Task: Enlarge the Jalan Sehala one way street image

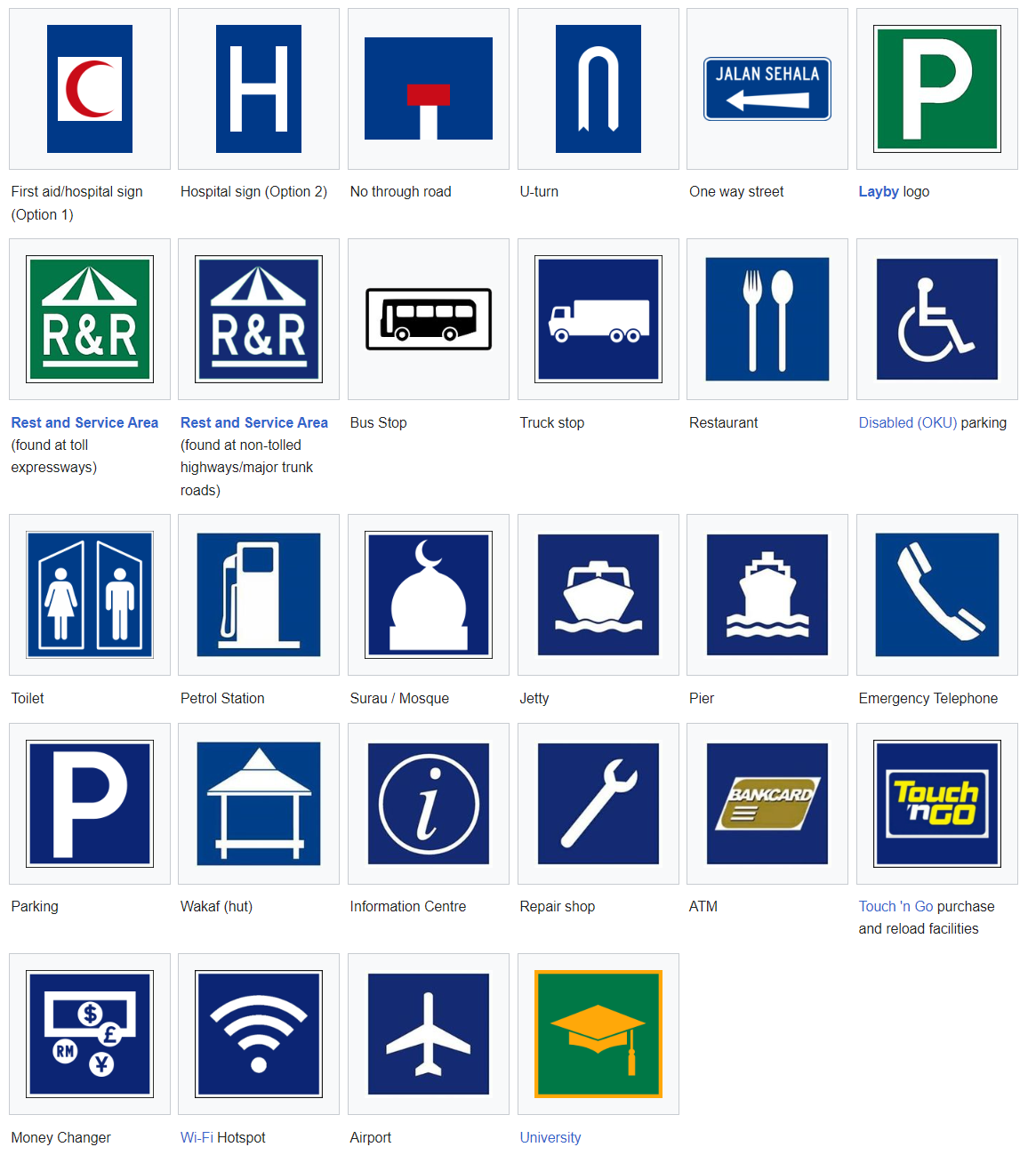Action: click(767, 89)
